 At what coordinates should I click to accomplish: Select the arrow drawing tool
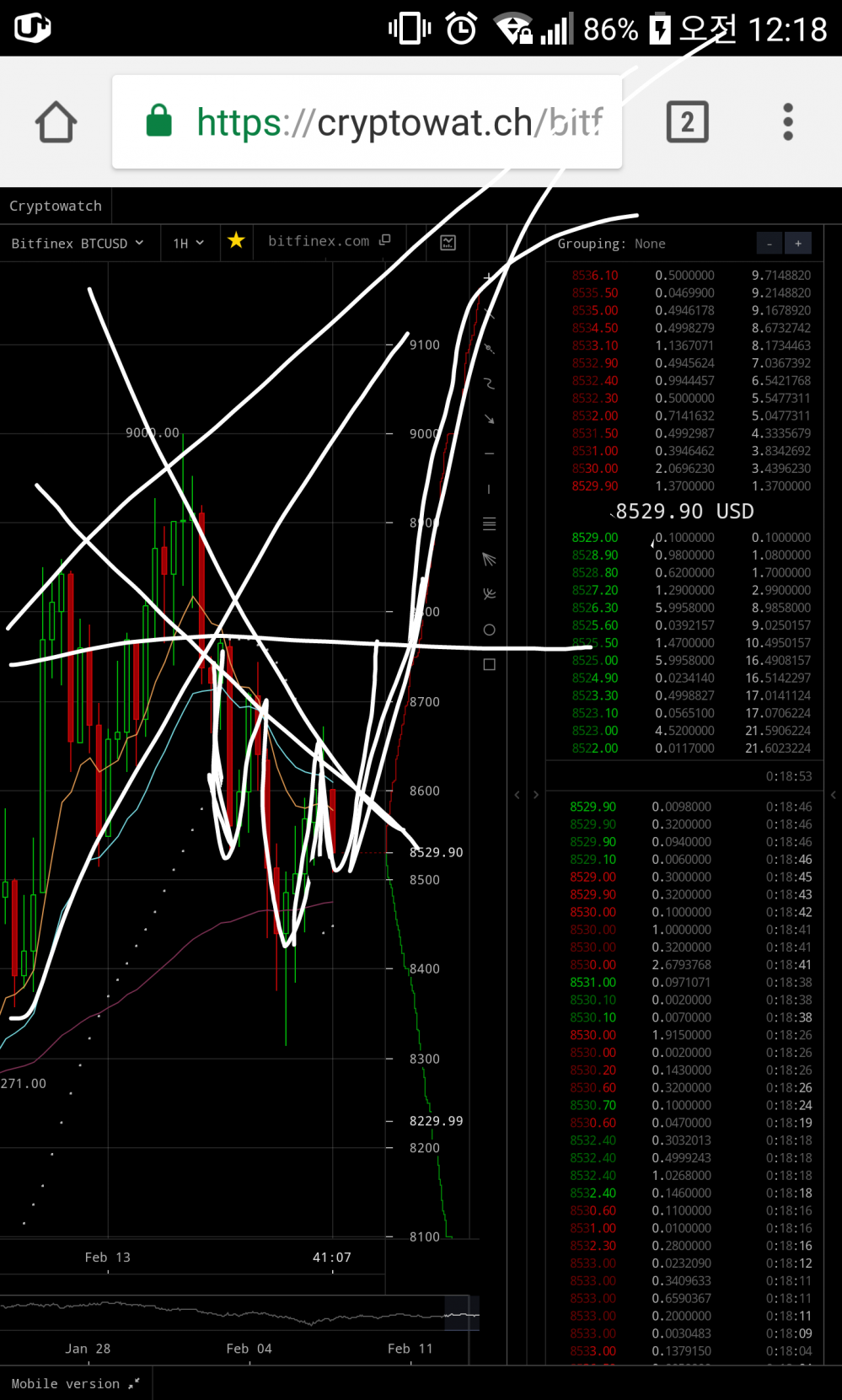tap(489, 419)
